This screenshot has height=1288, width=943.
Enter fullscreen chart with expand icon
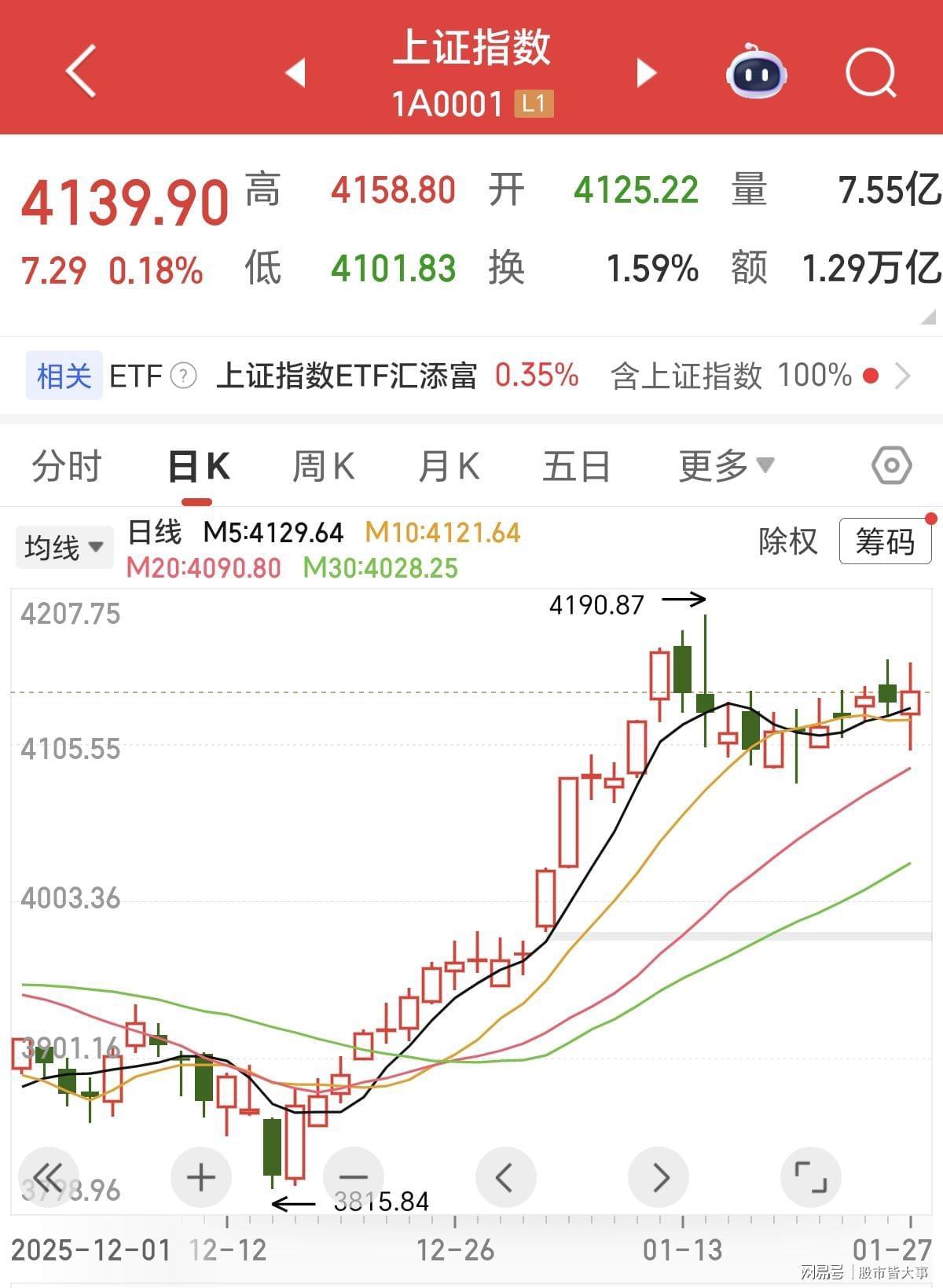tap(809, 1176)
